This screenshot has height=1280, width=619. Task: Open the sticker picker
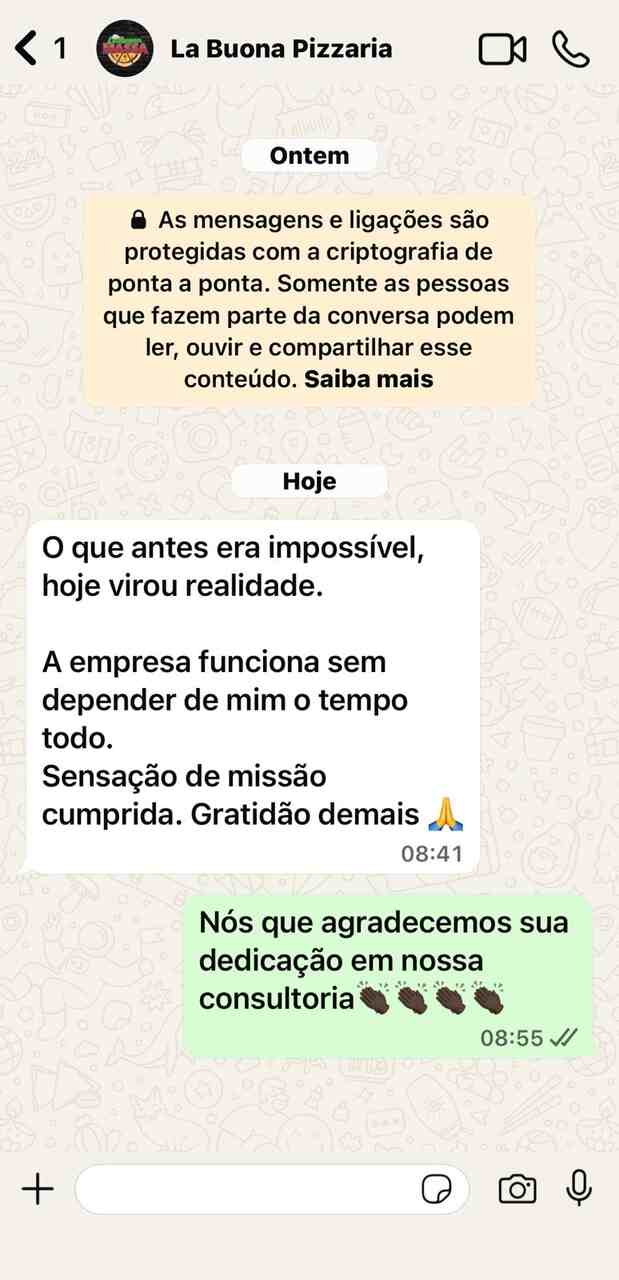(x=437, y=1189)
